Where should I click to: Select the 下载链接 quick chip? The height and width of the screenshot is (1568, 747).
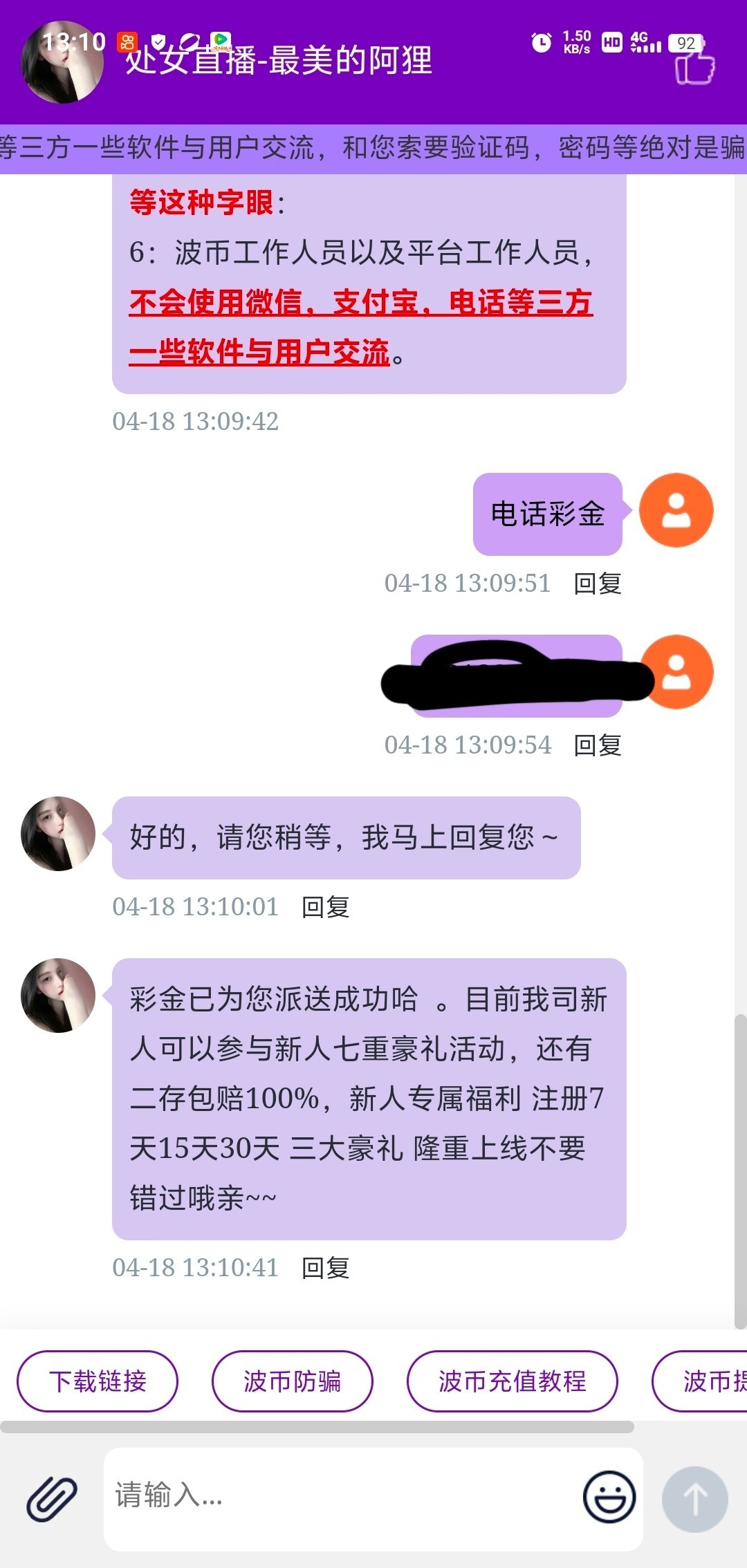pos(98,1381)
